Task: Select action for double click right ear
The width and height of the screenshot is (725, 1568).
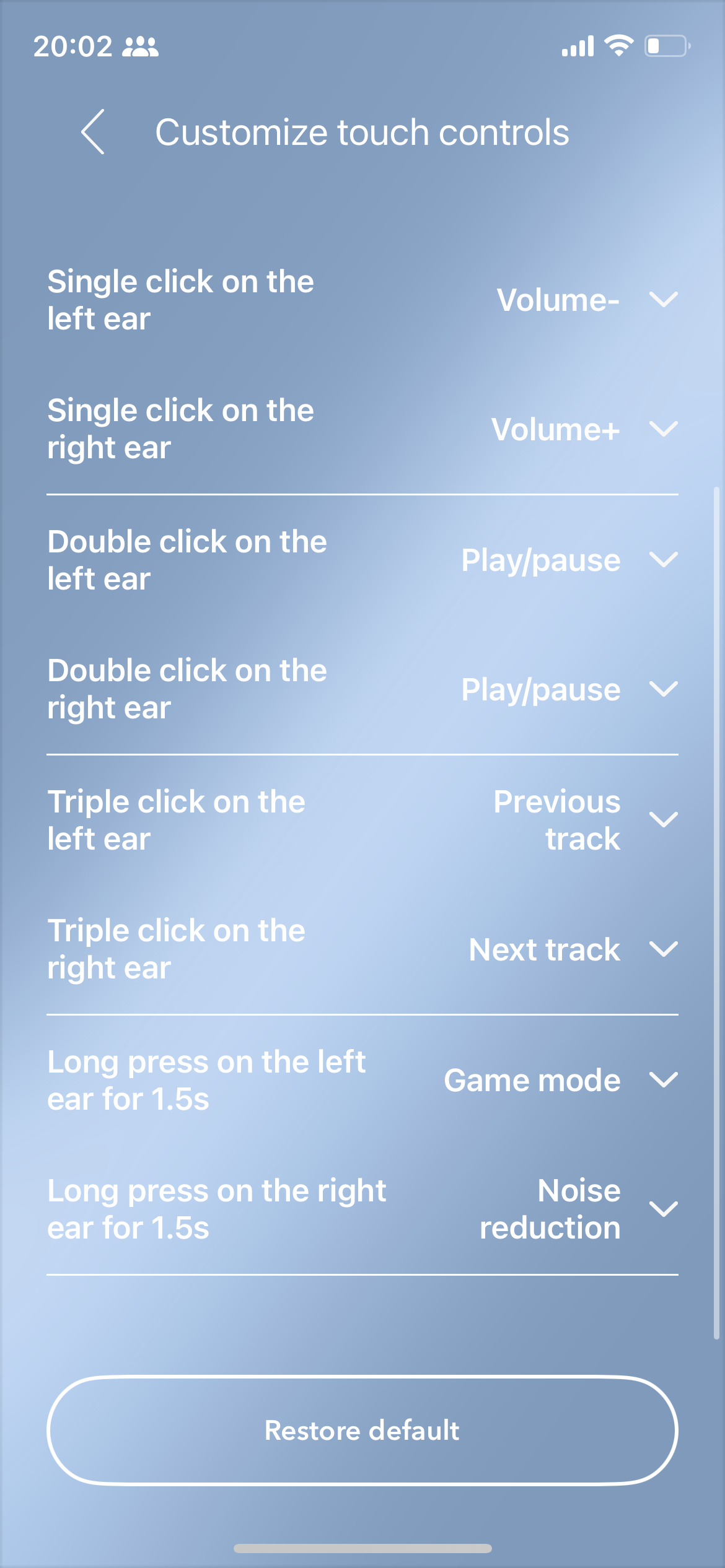Action: pyautogui.click(x=570, y=689)
